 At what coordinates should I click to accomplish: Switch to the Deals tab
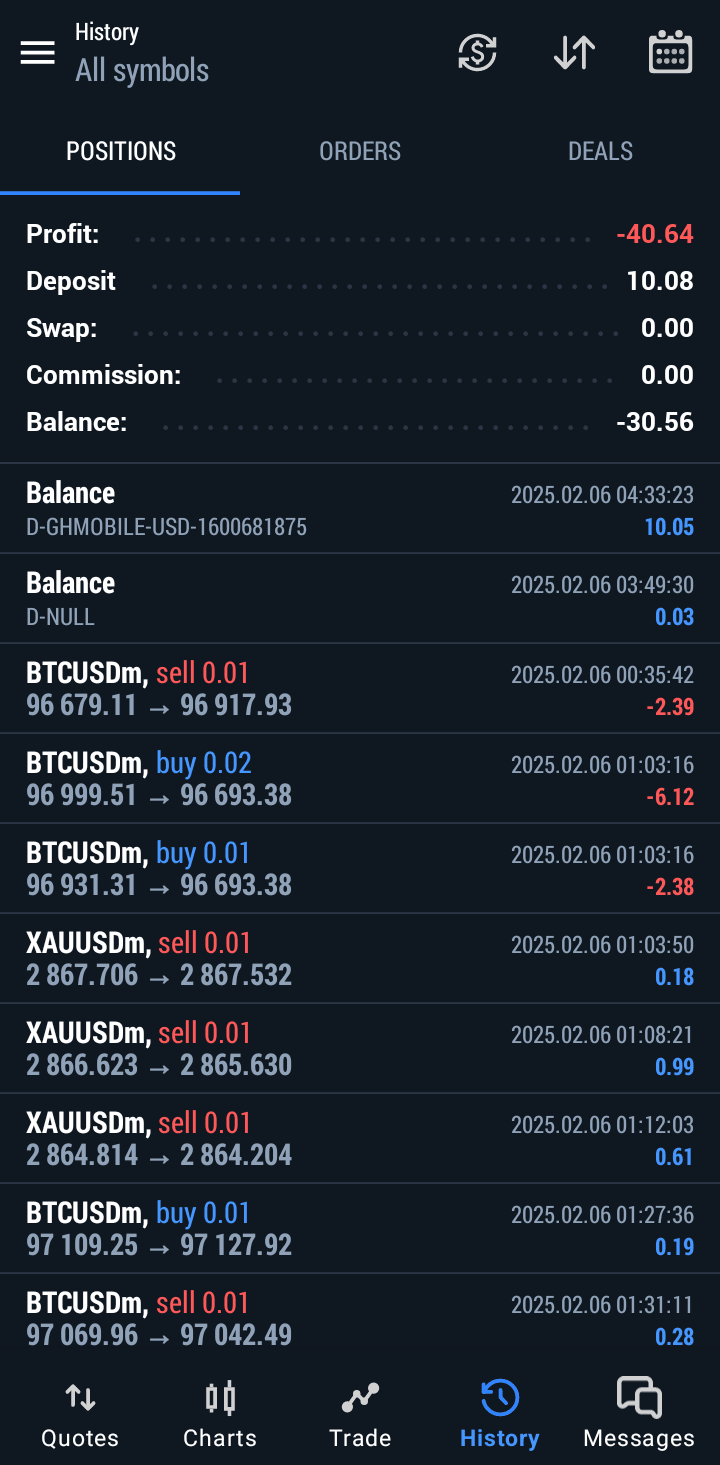point(600,151)
